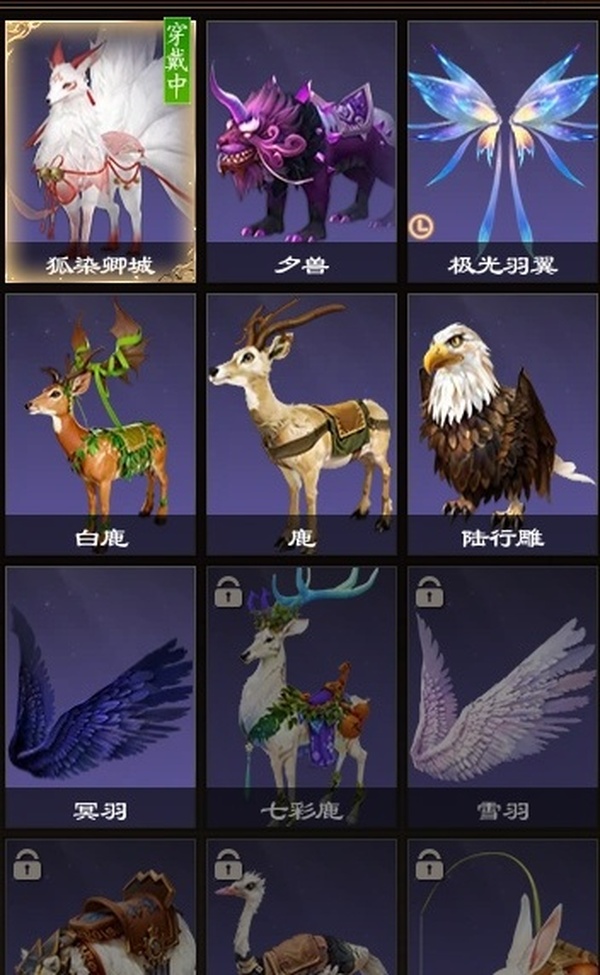Select the 狐染卿城 fox mount card
600x975 pixels.
pyautogui.click(x=100, y=150)
